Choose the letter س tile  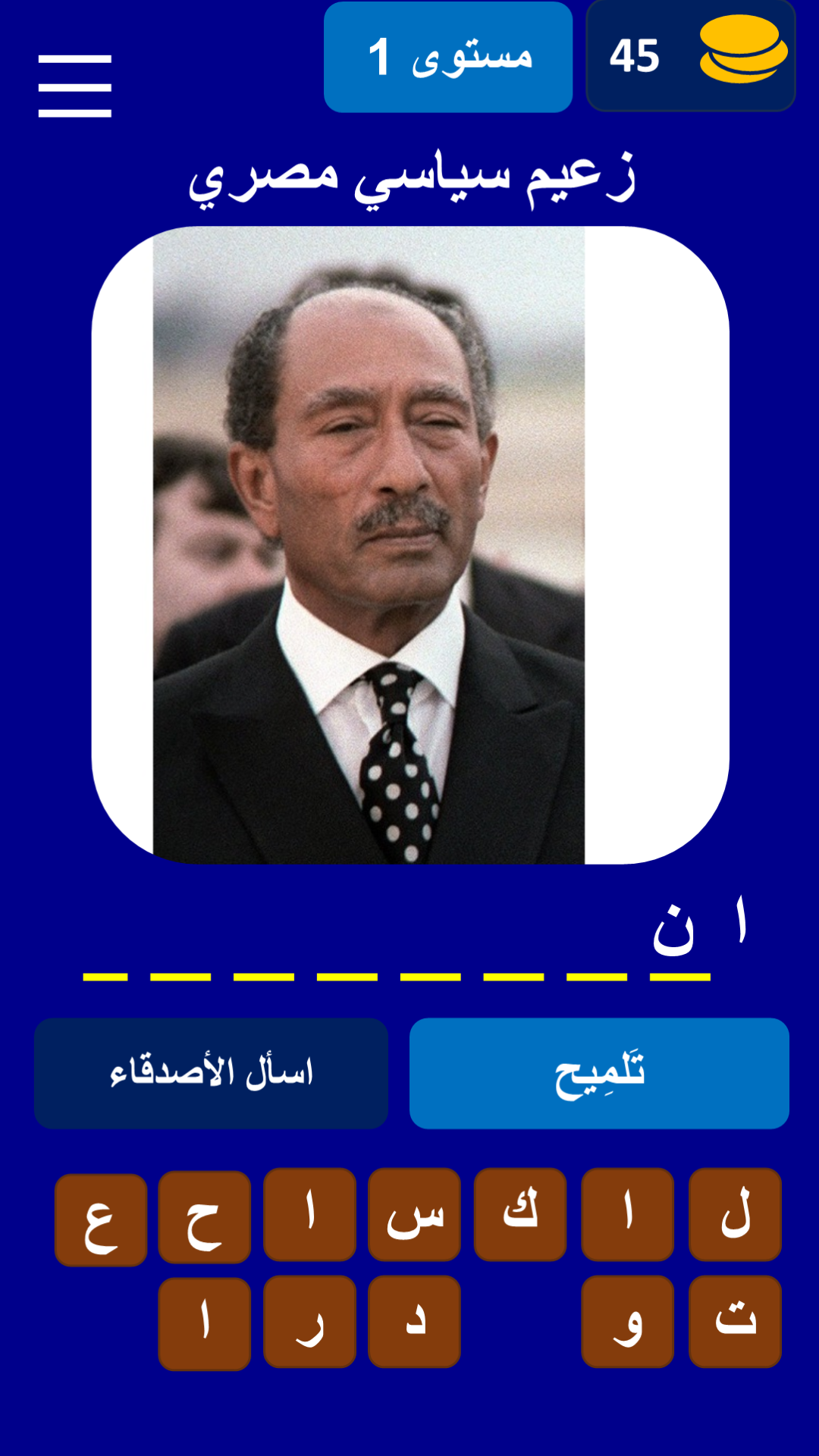[x=415, y=1214]
